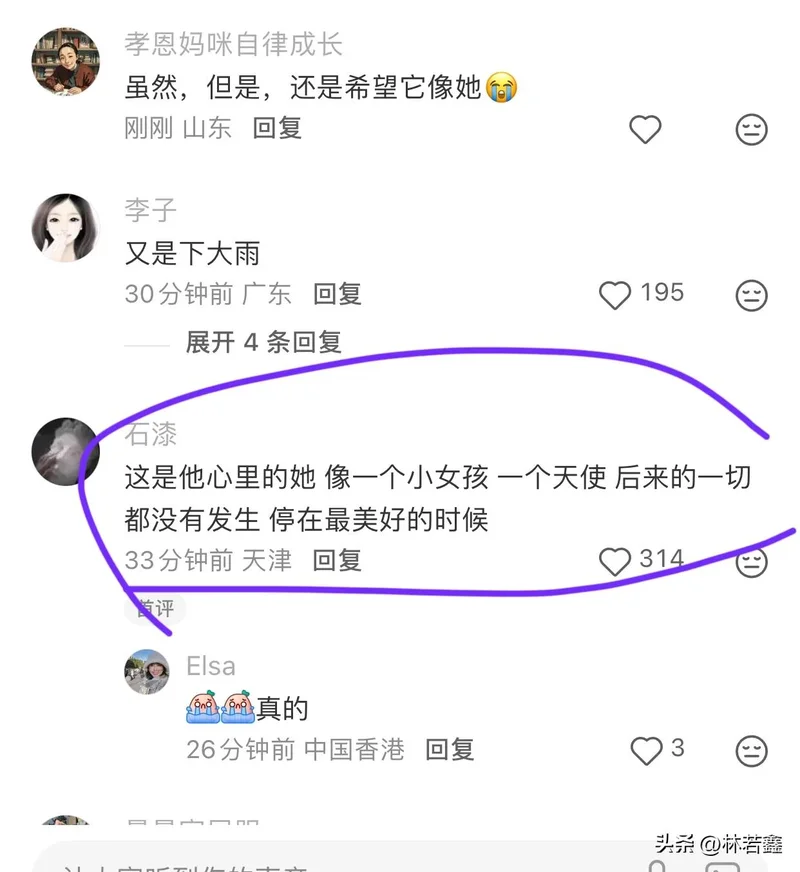The height and width of the screenshot is (872, 800).
Task: Open 孝恩妈咪自律成长's profile avatar
Action: 67,61
